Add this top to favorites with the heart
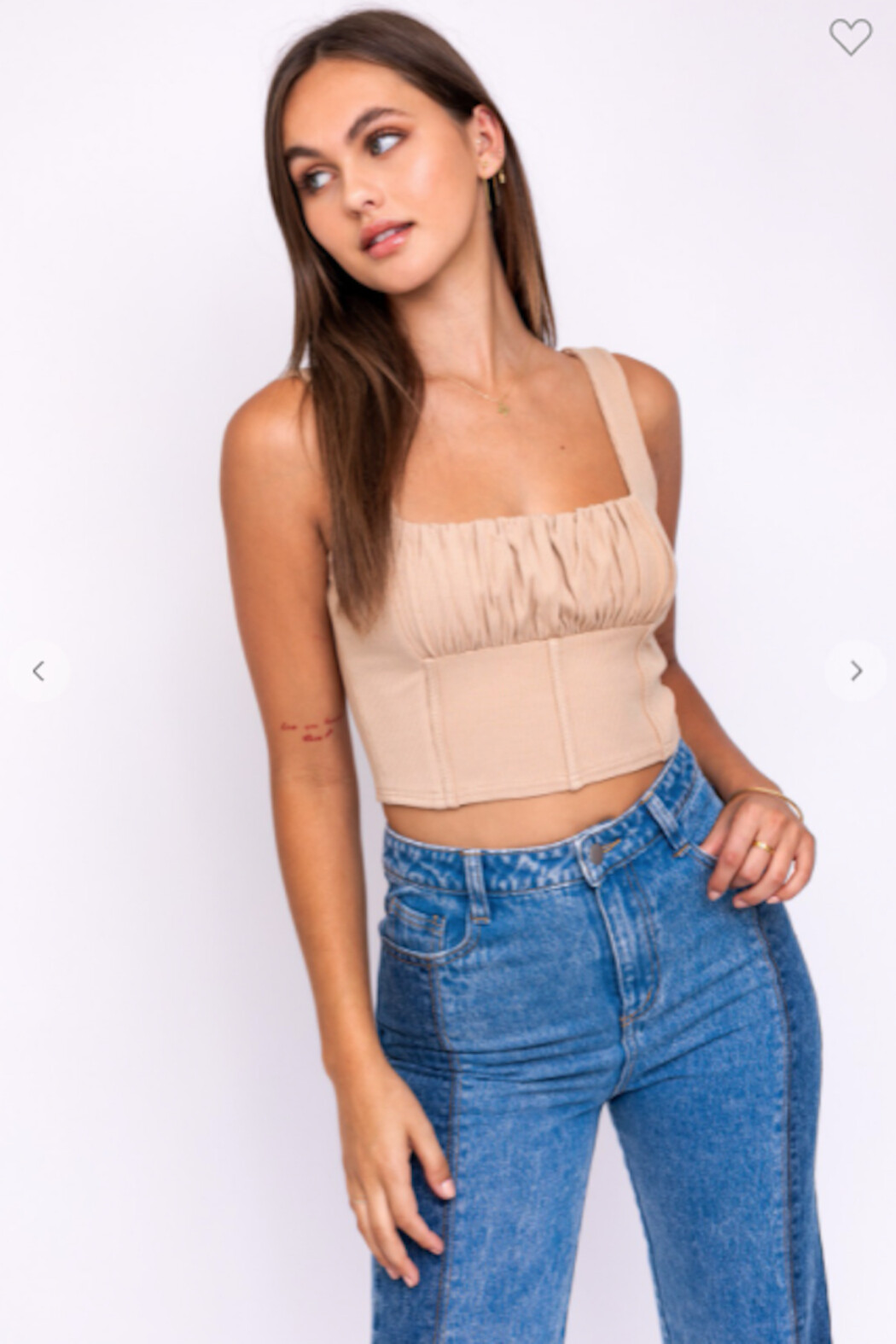This screenshot has width=896, height=1344. (850, 37)
